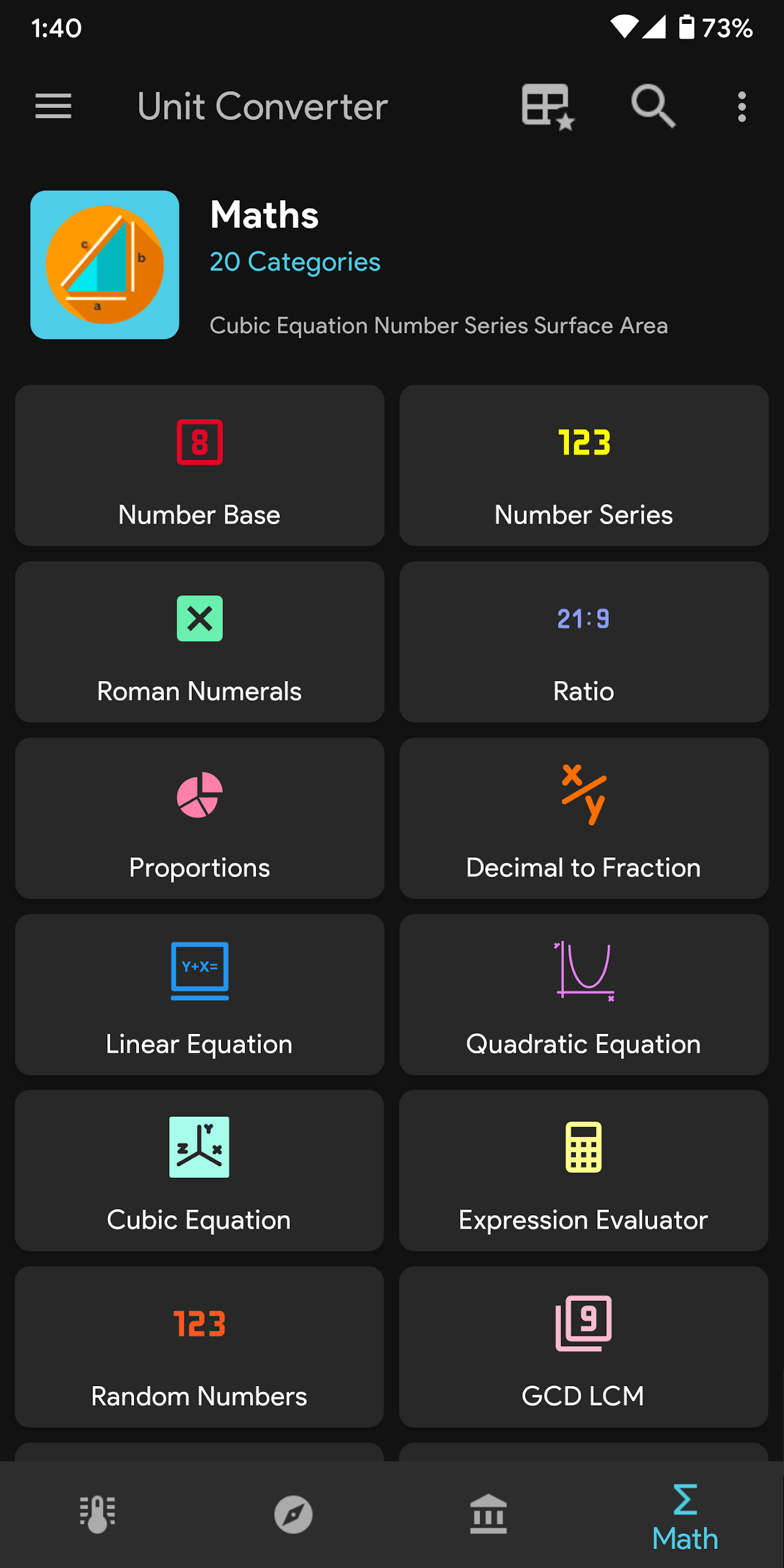
Task: Open the Random Numbers generator
Action: 200,1347
